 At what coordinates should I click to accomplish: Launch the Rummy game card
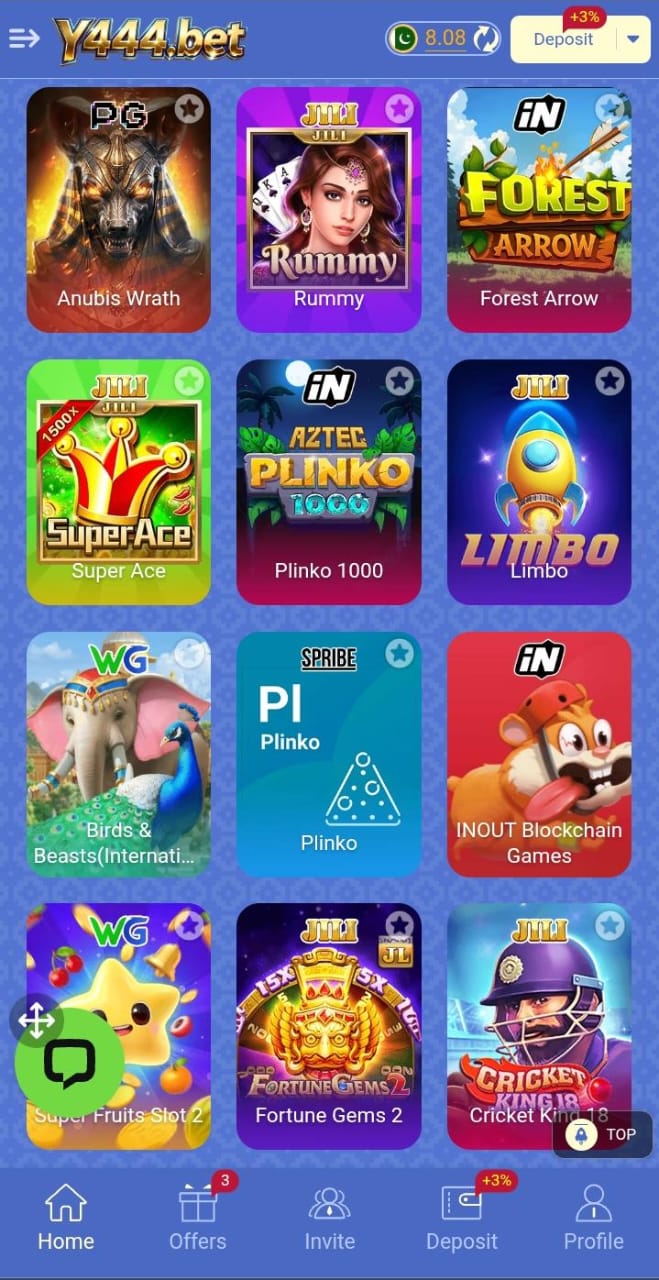[x=329, y=210]
